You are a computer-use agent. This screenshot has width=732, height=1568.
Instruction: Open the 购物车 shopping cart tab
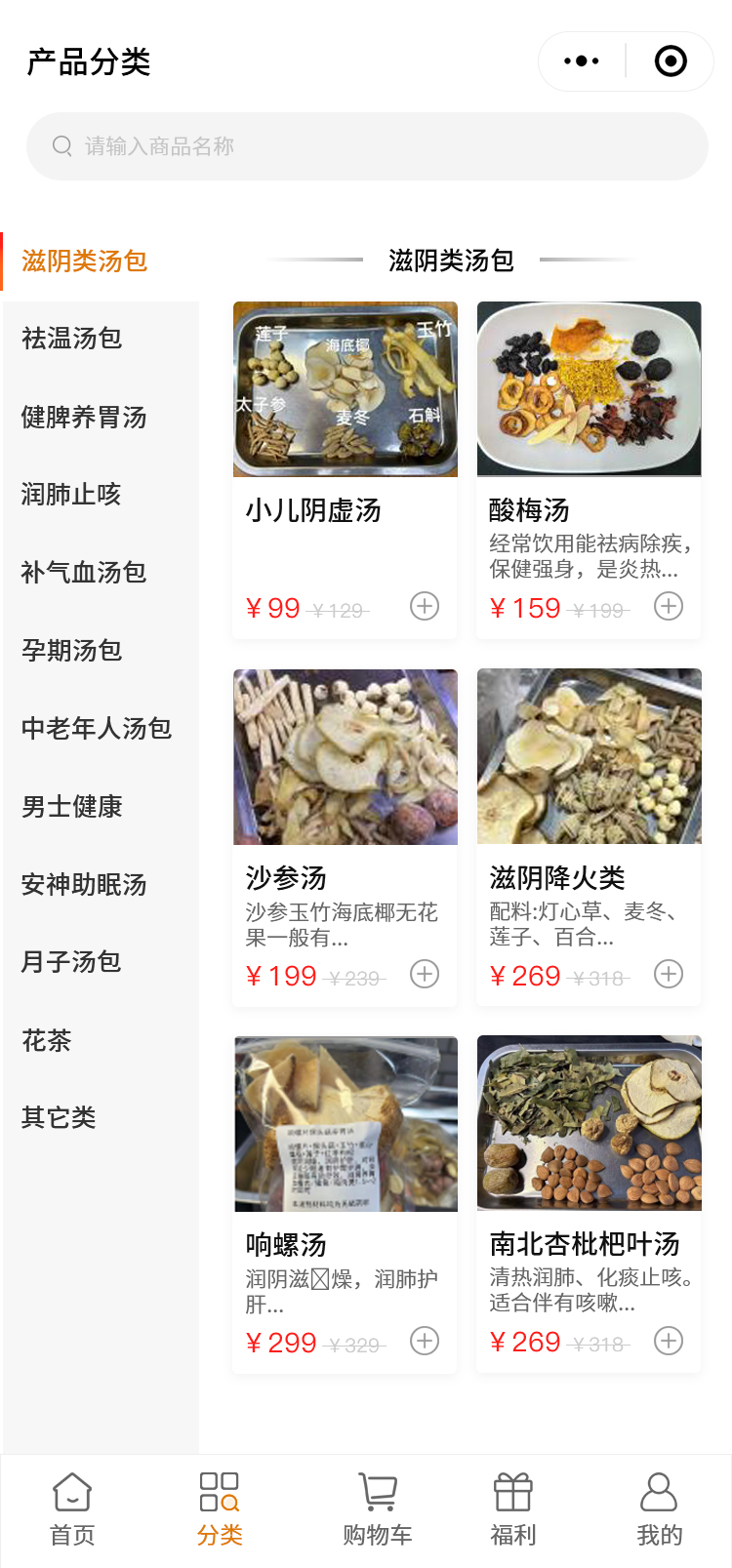378,1509
